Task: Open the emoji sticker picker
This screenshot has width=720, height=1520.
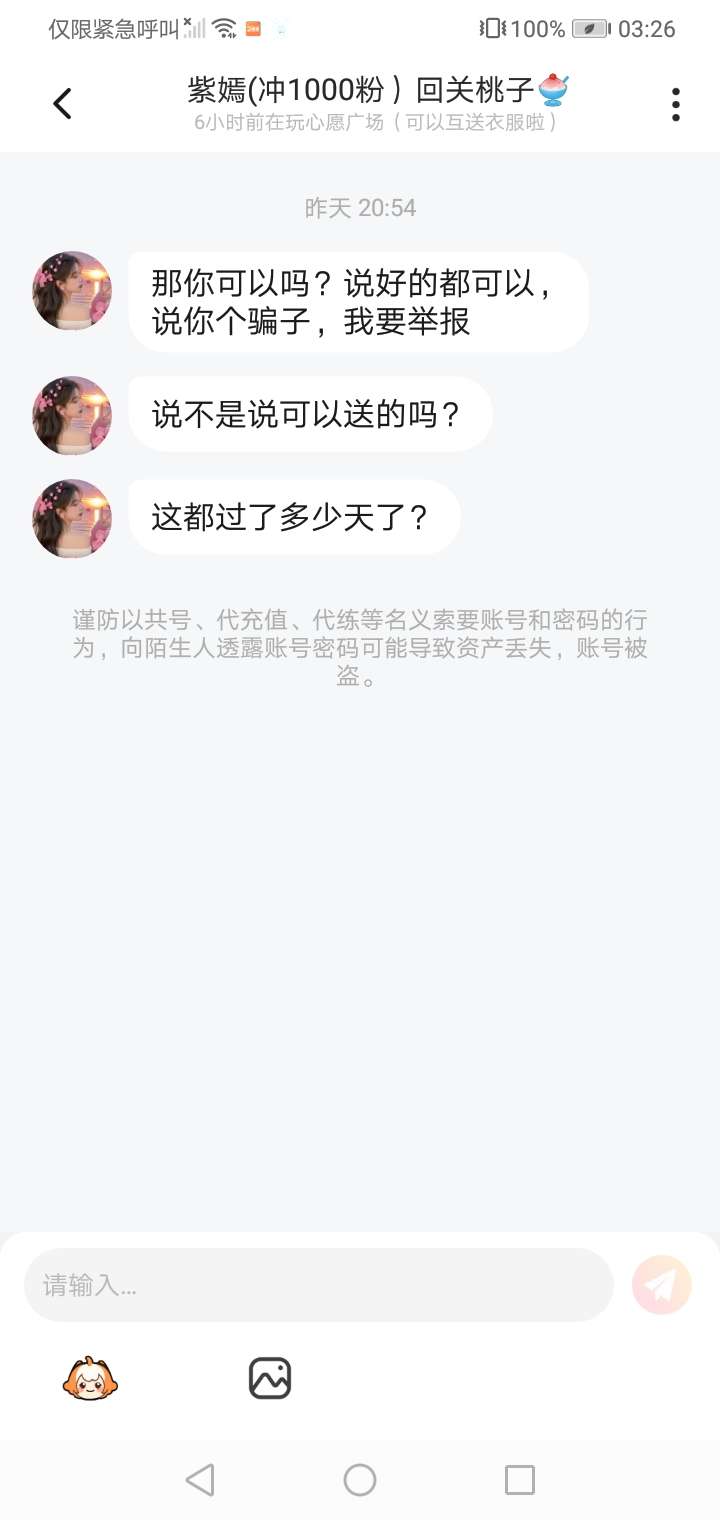Action: [91, 1379]
